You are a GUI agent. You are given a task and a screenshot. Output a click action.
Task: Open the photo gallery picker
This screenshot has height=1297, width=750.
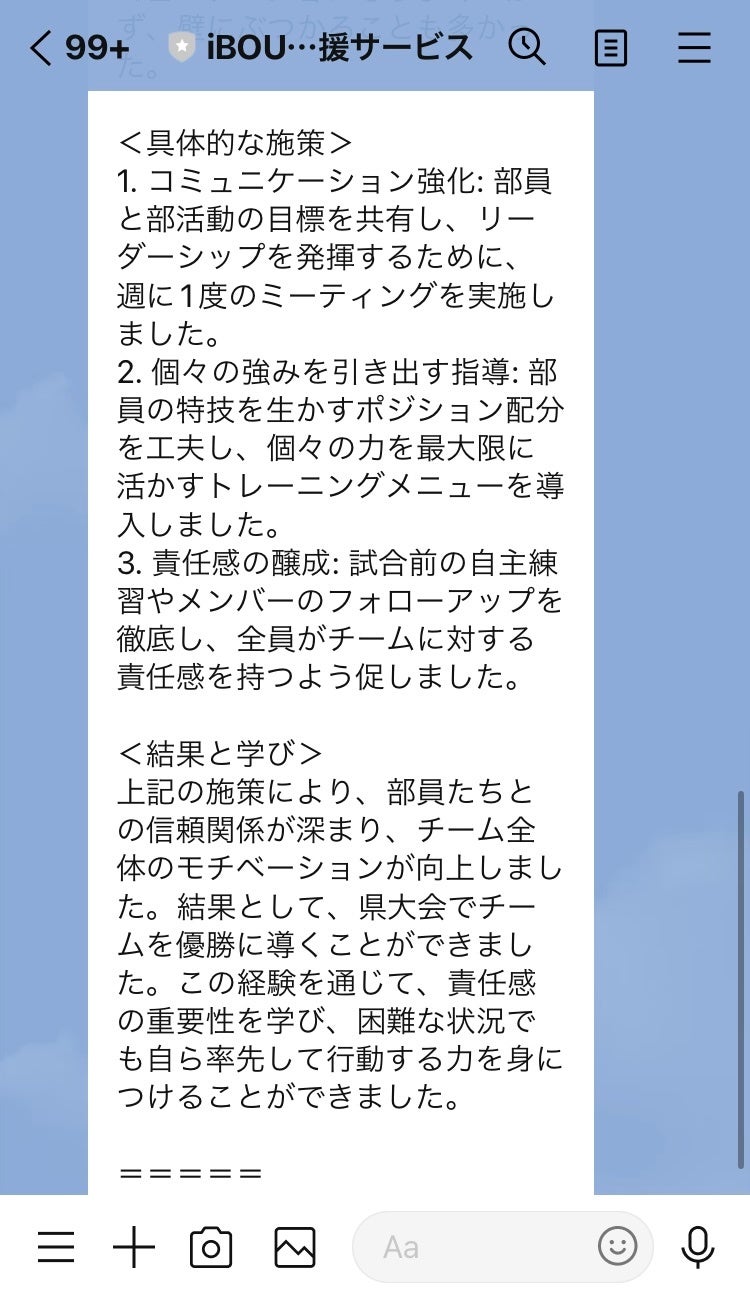pos(295,1247)
